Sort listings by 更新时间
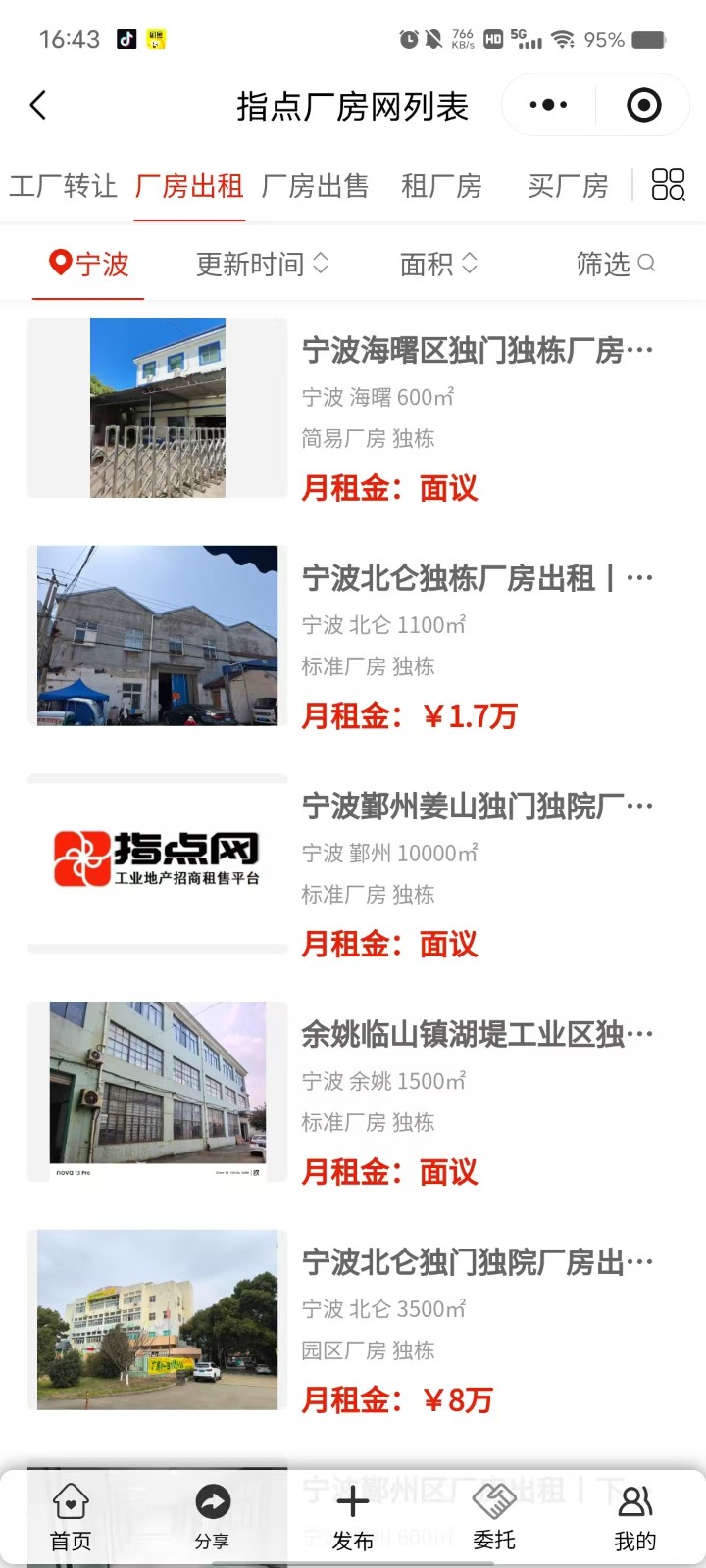The width and height of the screenshot is (706, 1568). [x=262, y=264]
